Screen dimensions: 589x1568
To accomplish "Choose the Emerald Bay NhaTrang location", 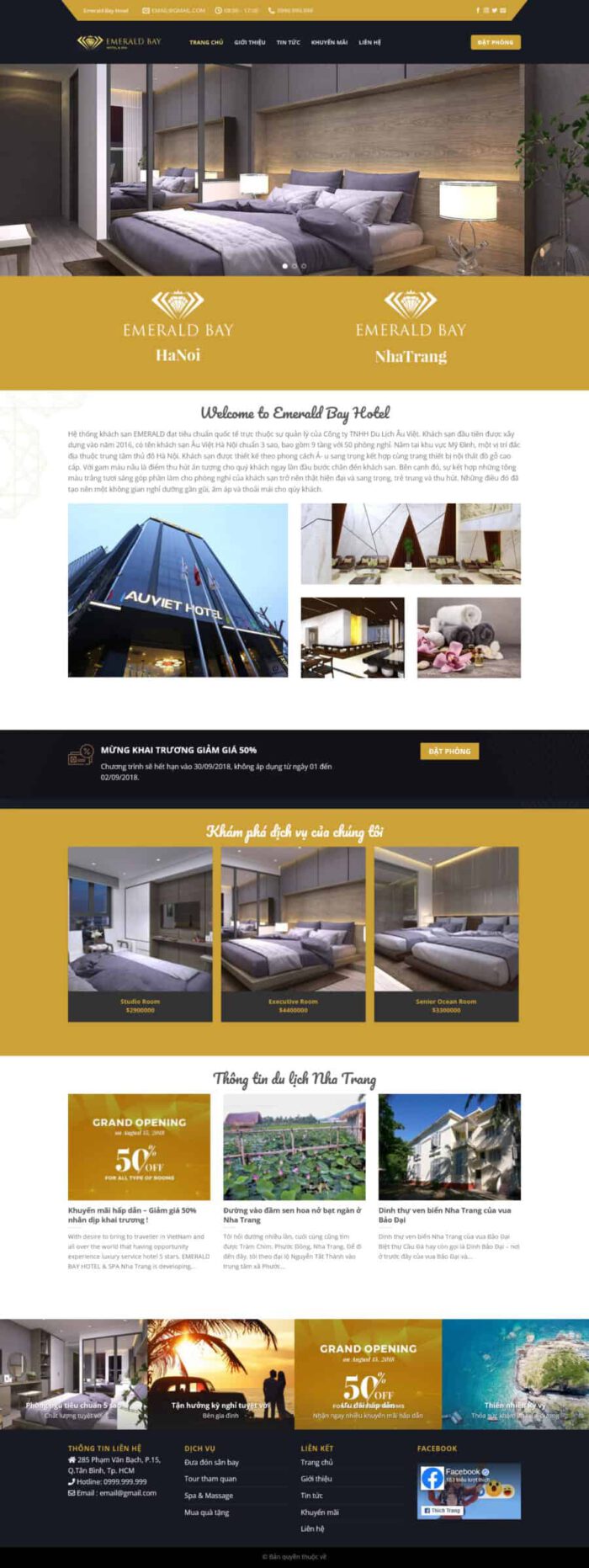I will point(411,328).
